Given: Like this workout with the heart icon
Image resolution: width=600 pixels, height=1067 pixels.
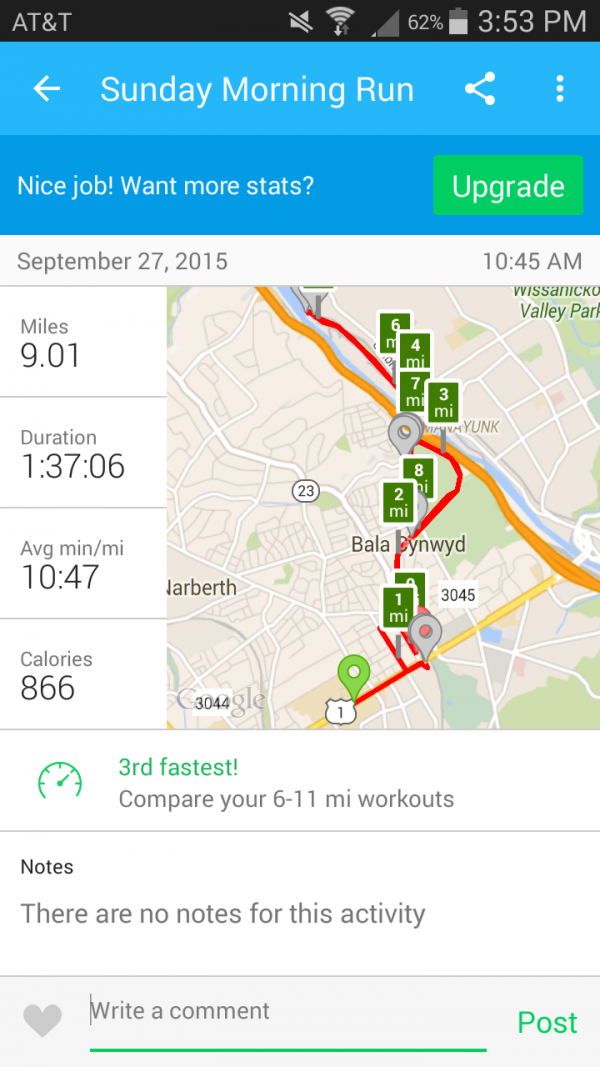Looking at the screenshot, I should coord(42,1021).
